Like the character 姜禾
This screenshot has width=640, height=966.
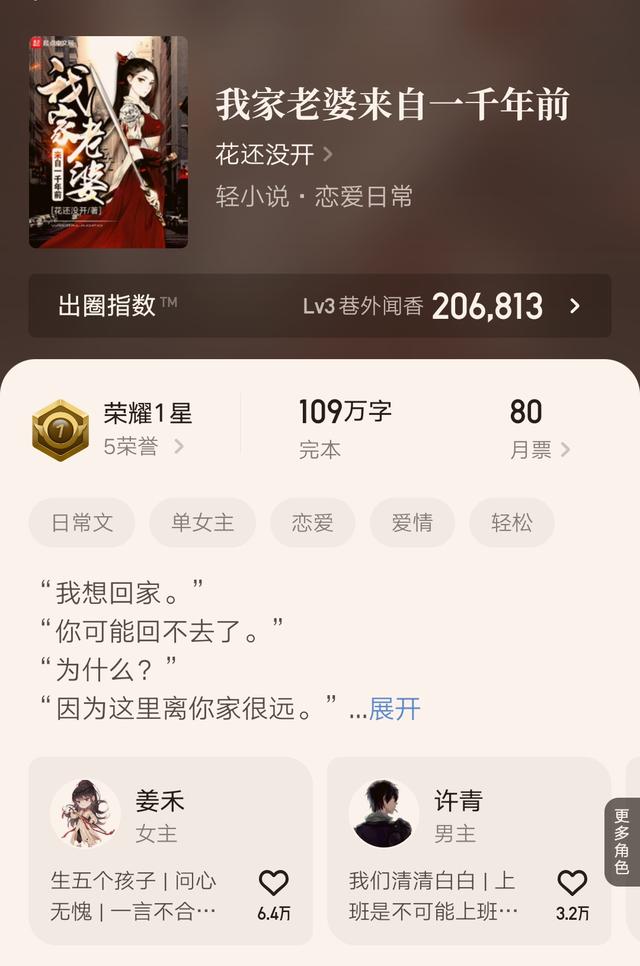pyautogui.click(x=273, y=883)
